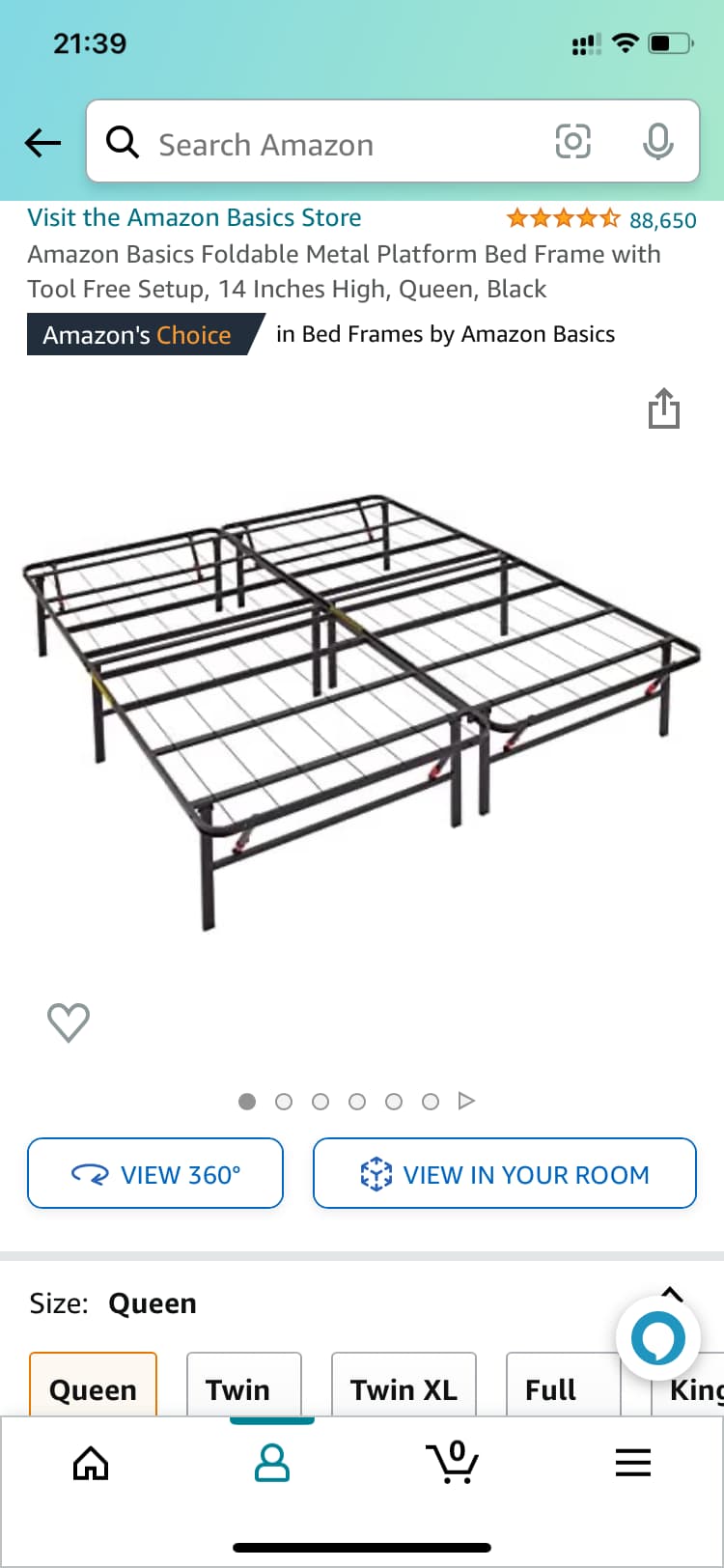724x1568 pixels.
Task: Open the Alexa assistant bubble
Action: pyautogui.click(x=658, y=1338)
